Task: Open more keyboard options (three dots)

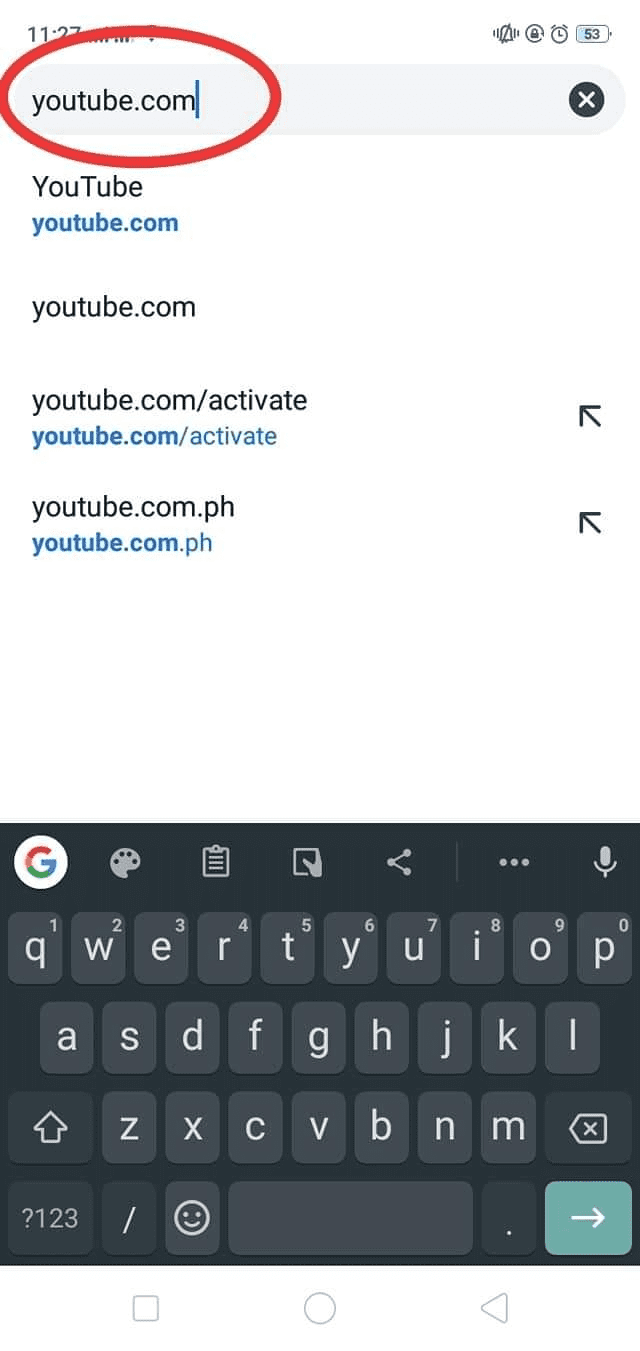Action: pyautogui.click(x=513, y=862)
